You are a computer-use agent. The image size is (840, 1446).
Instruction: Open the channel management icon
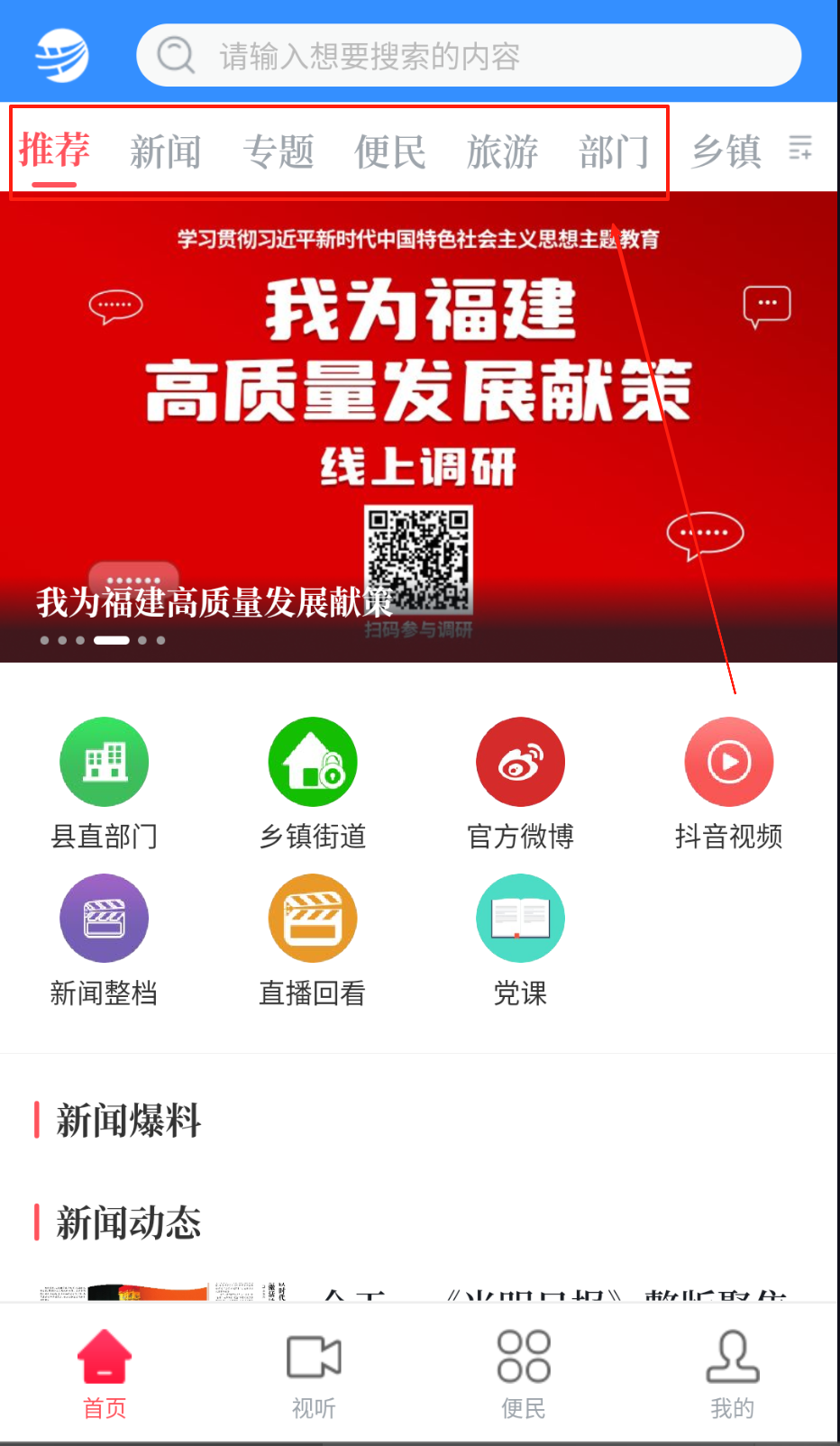(x=800, y=148)
